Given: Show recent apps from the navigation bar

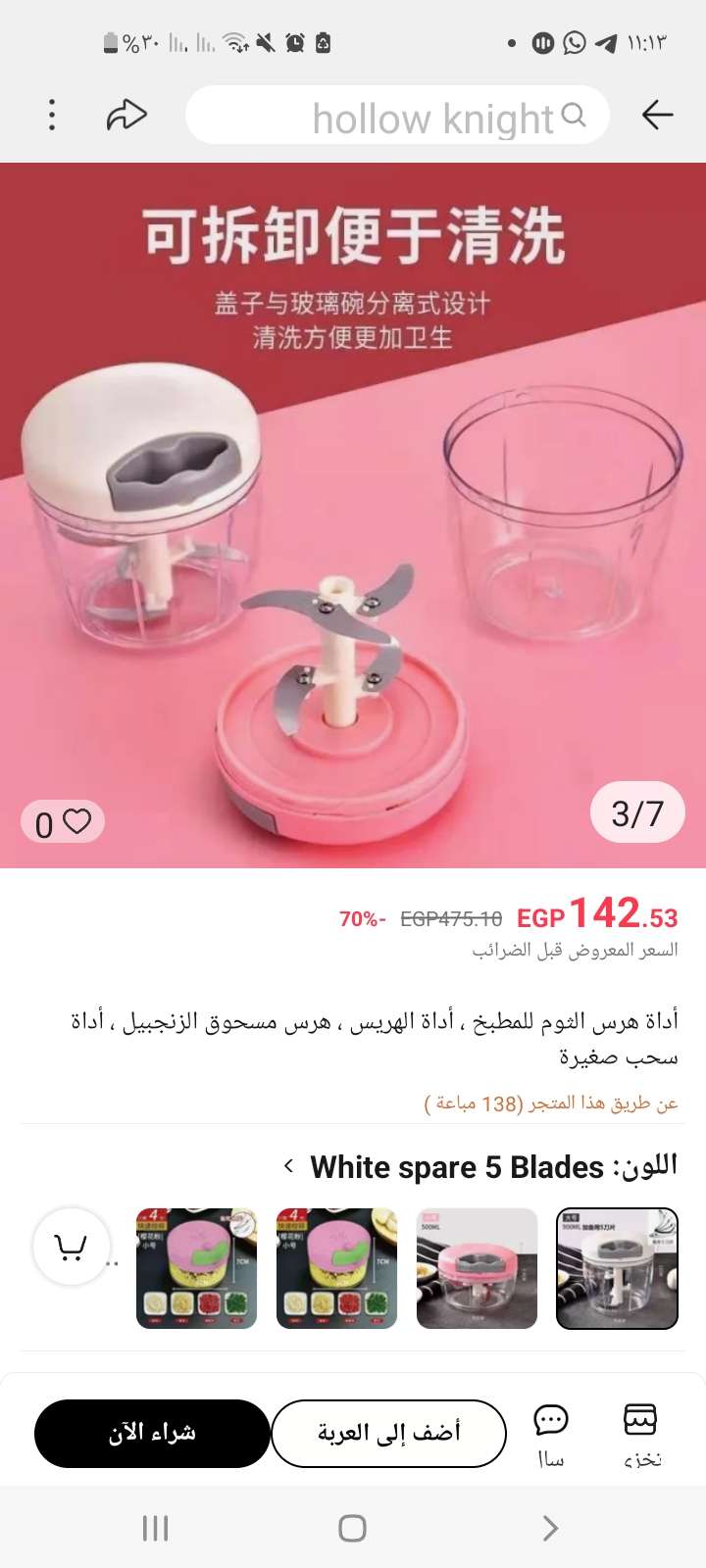Looking at the screenshot, I should click(155, 1528).
